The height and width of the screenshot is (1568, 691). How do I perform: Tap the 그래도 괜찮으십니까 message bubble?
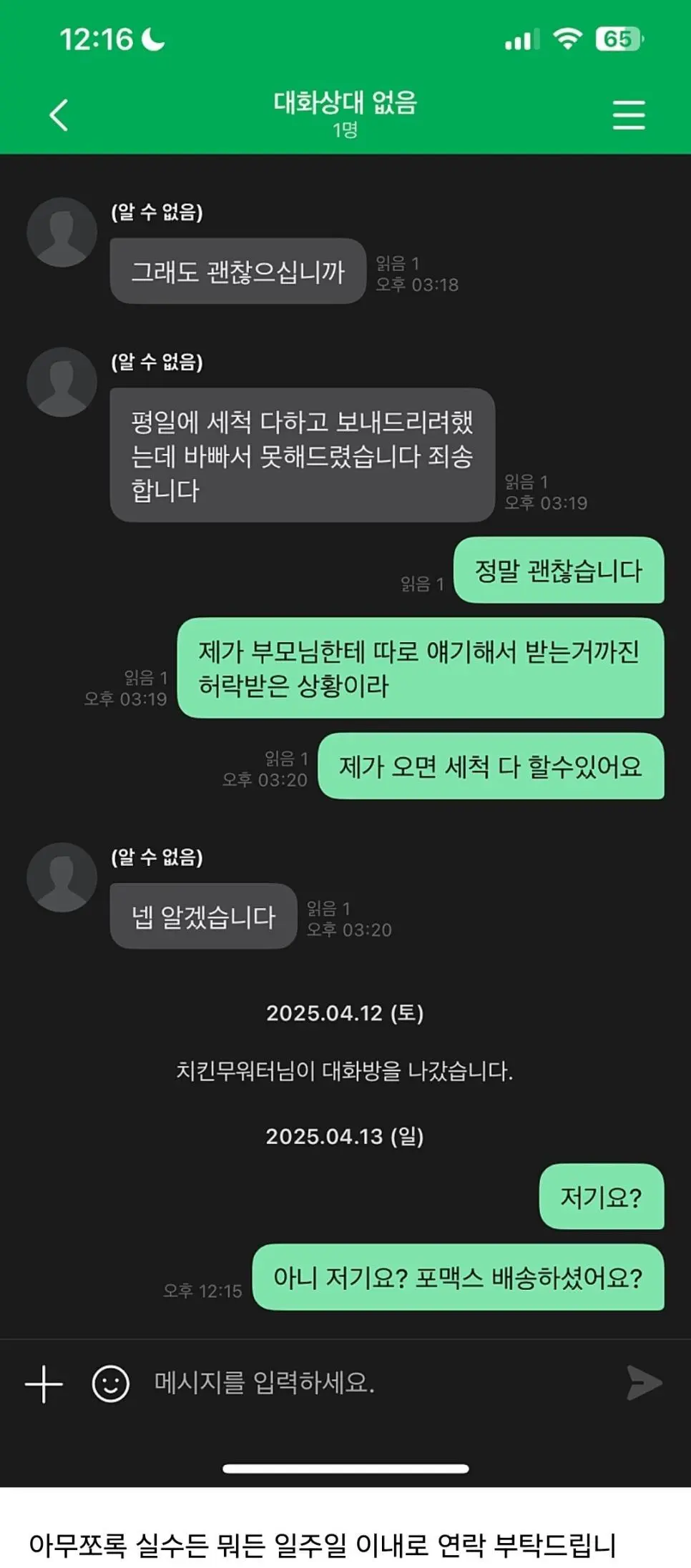237,273
